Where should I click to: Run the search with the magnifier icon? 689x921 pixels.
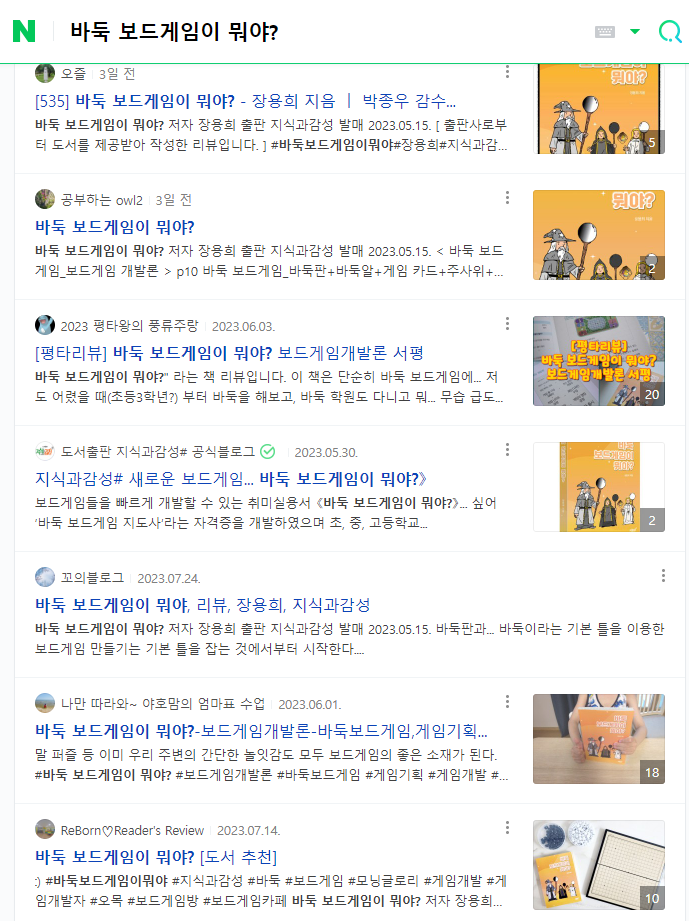pos(669,32)
